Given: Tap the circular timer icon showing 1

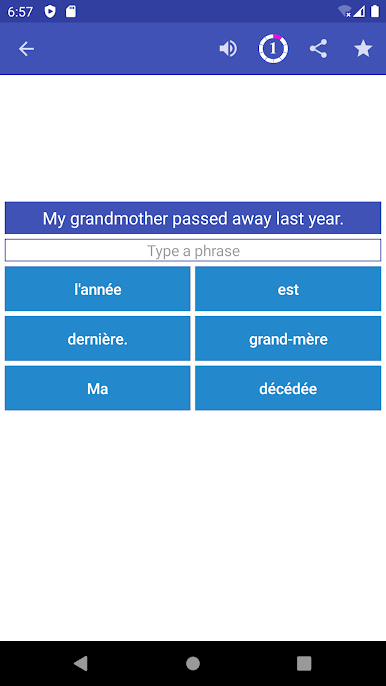Looking at the screenshot, I should (273, 49).
